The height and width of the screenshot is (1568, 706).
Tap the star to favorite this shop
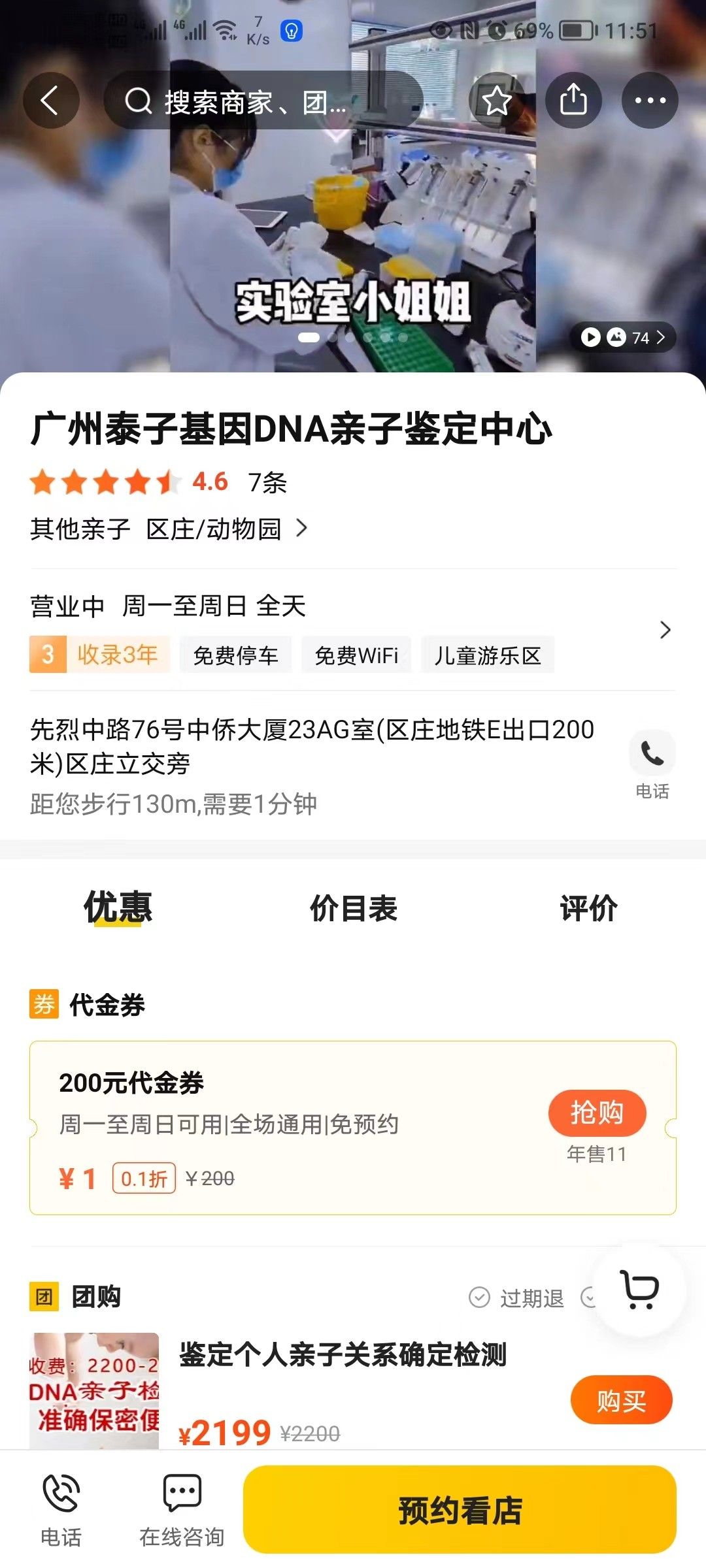497,101
